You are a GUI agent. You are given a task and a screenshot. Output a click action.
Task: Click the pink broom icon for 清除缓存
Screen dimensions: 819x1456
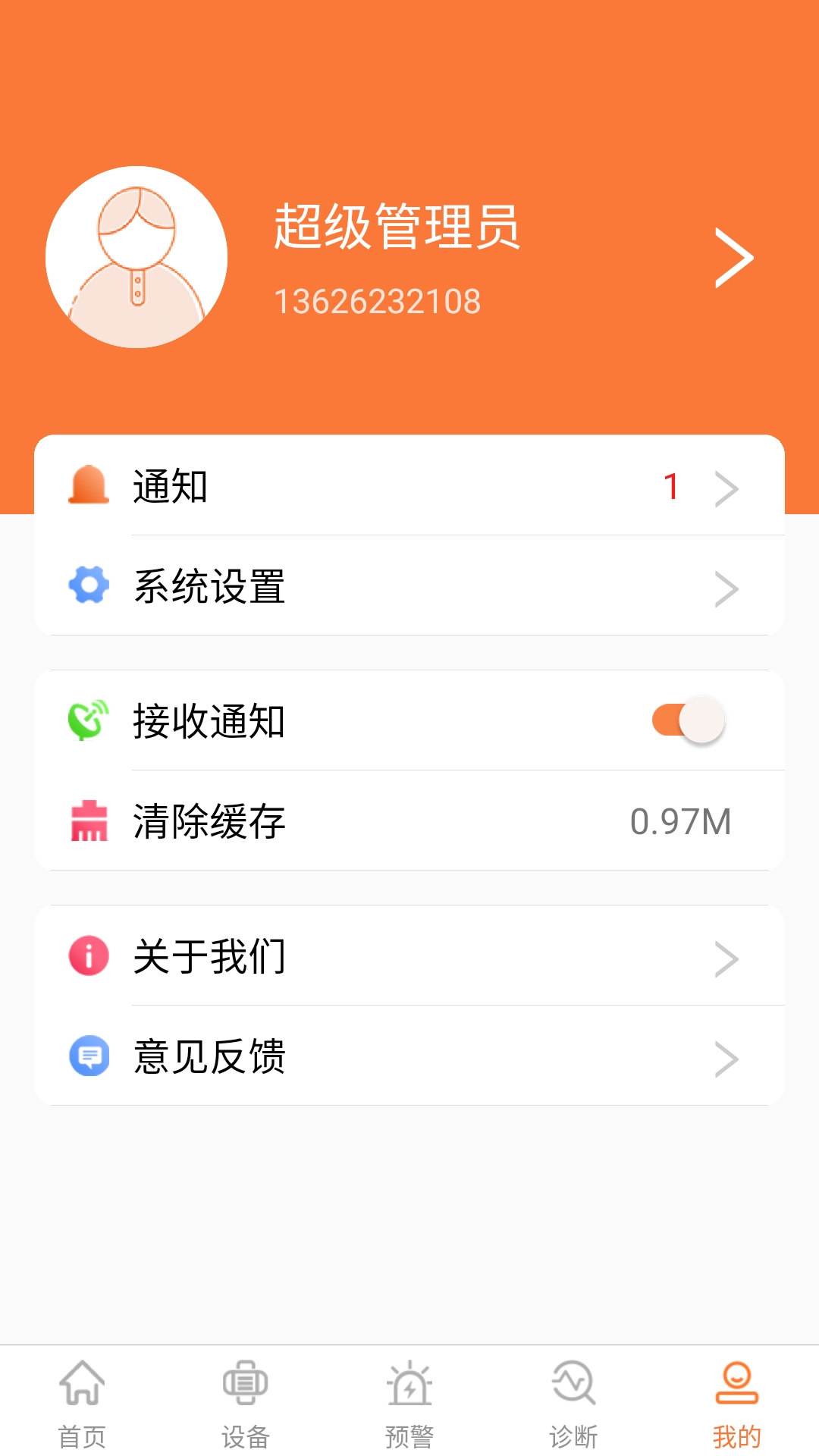point(89,822)
